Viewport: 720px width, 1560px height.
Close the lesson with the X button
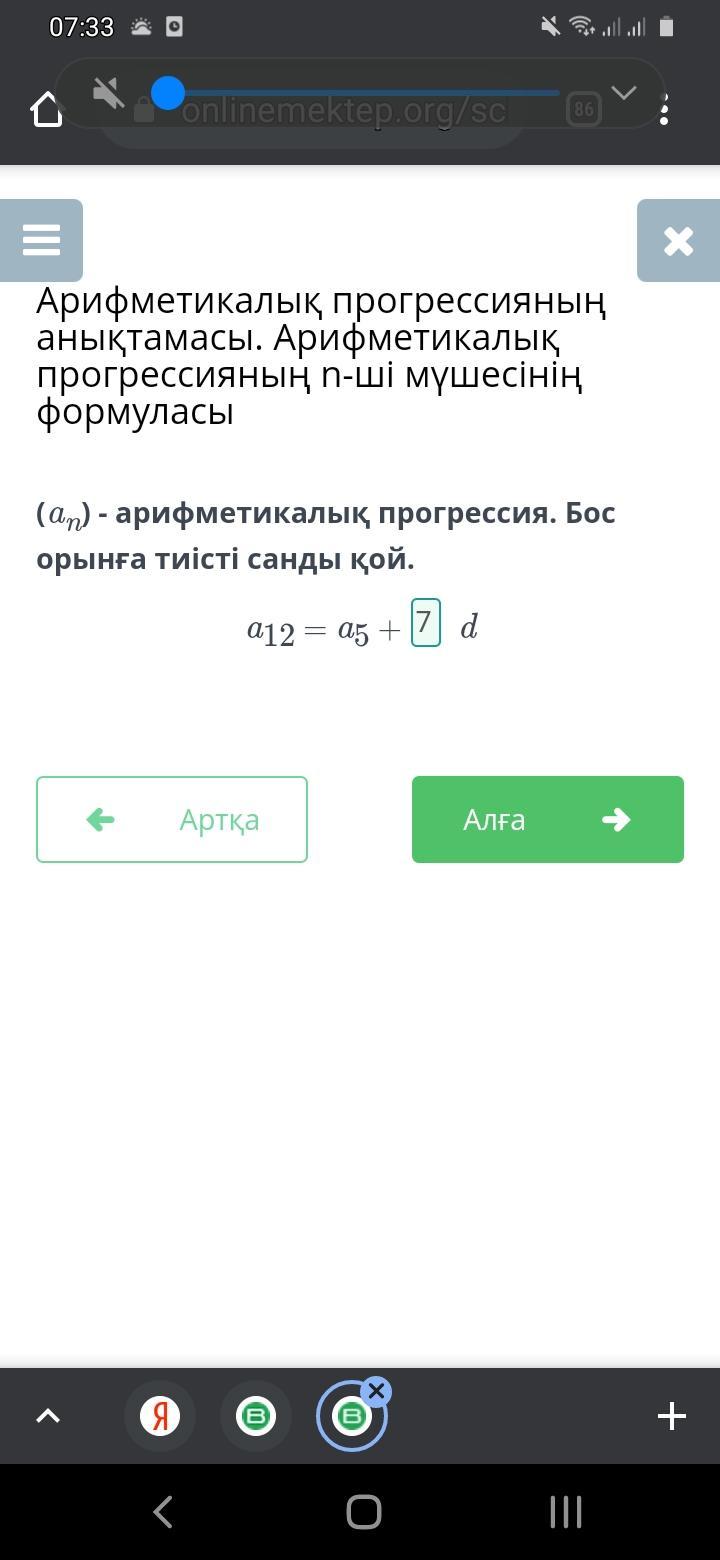point(678,240)
